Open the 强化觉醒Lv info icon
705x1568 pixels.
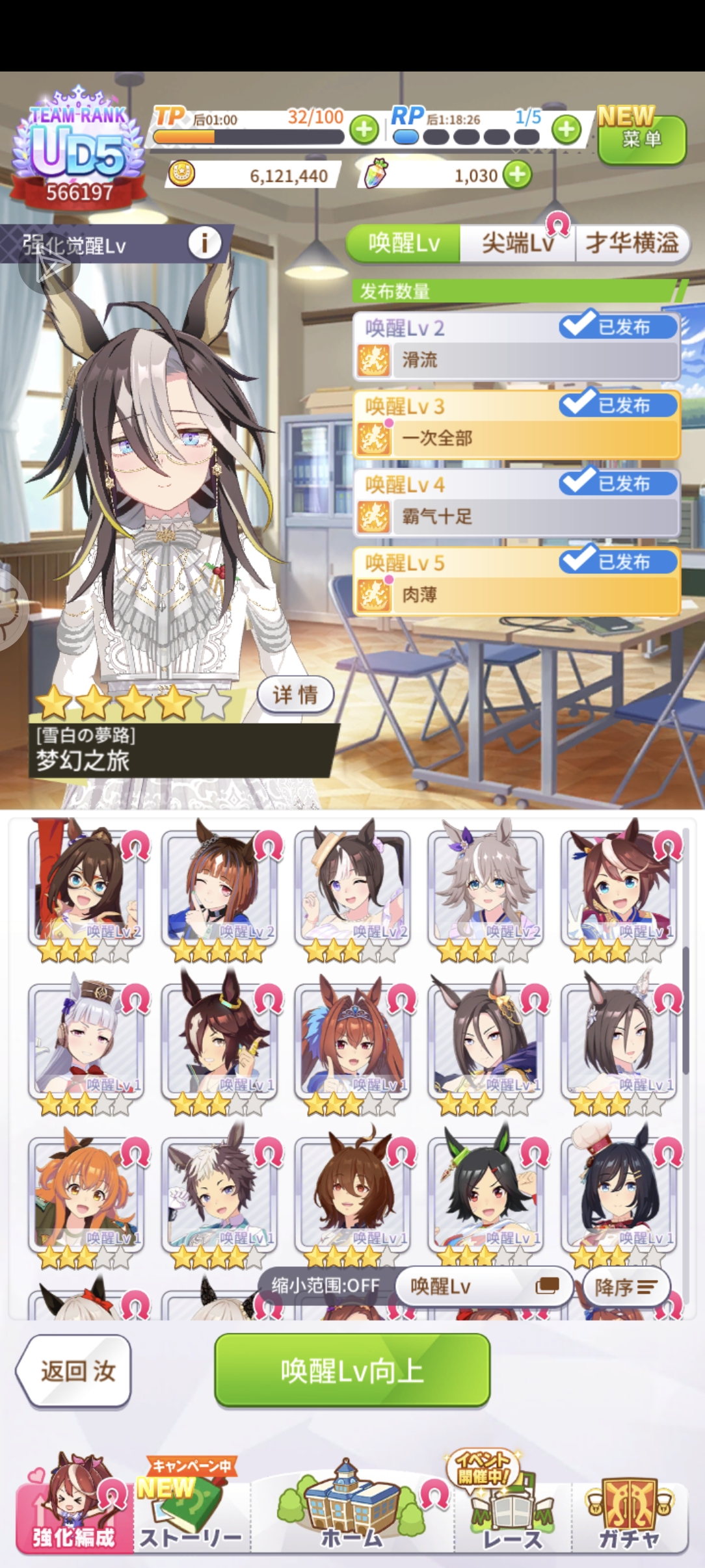coord(204,243)
